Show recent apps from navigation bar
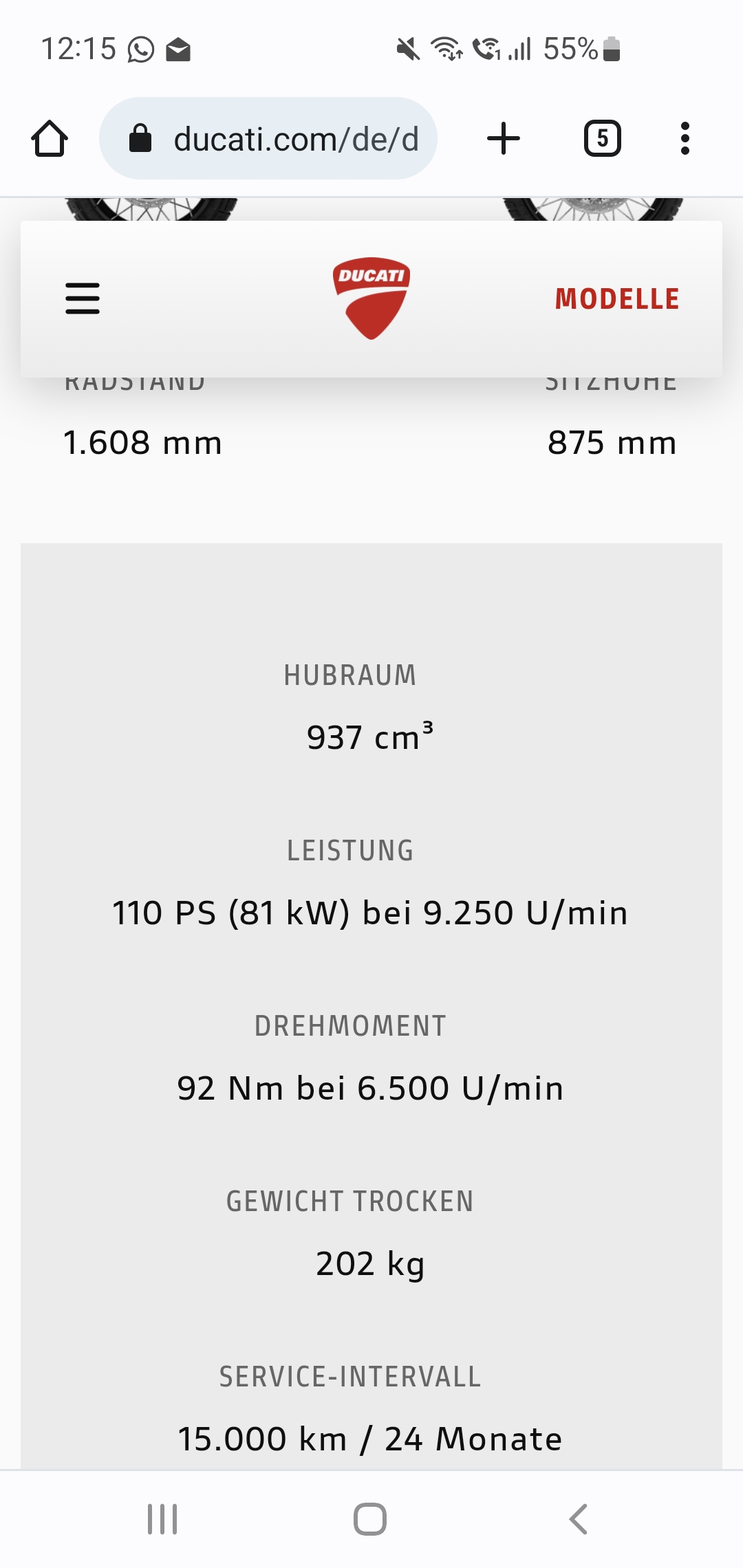The width and height of the screenshot is (743, 1568). 162,1519
